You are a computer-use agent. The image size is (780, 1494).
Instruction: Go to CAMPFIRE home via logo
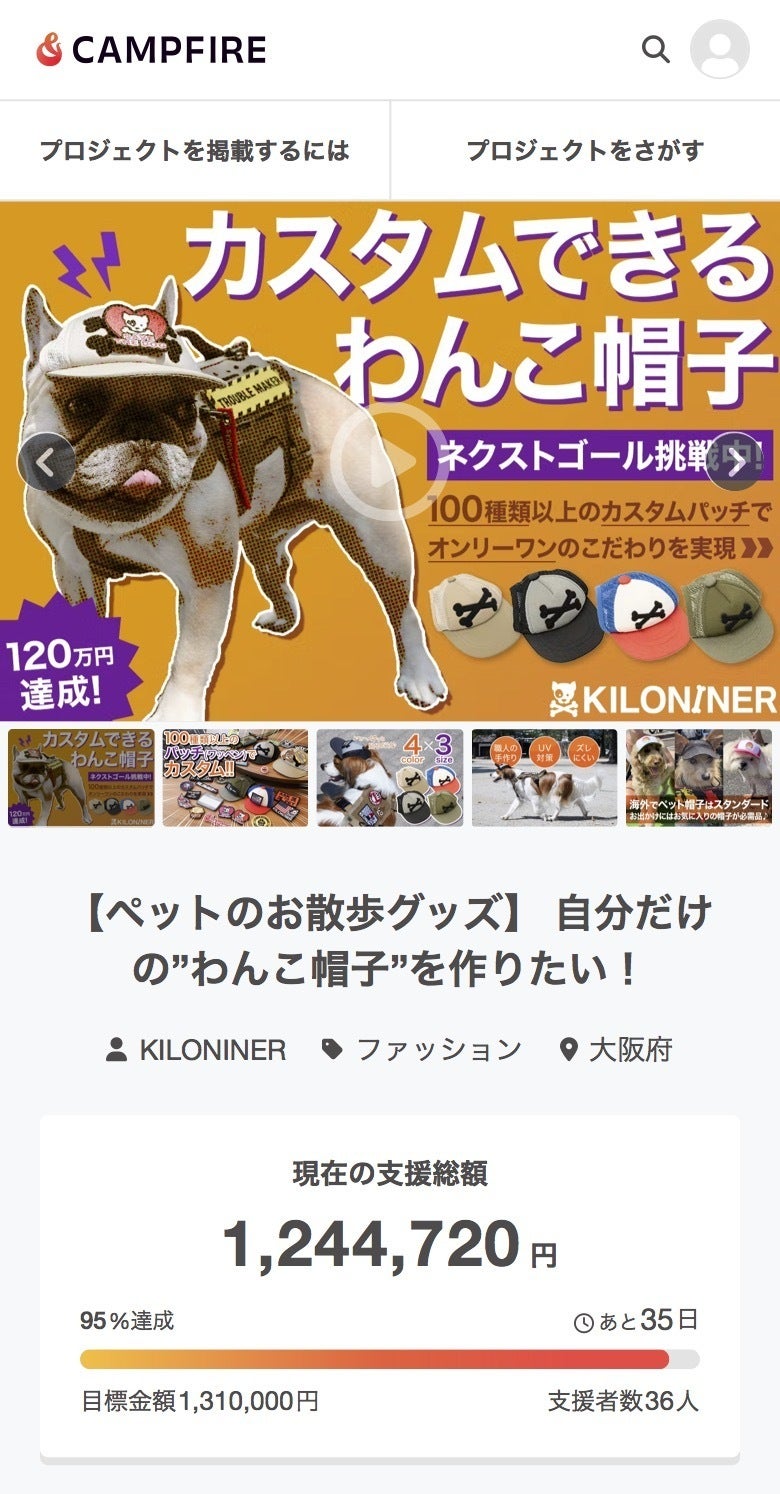pyautogui.click(x=152, y=50)
